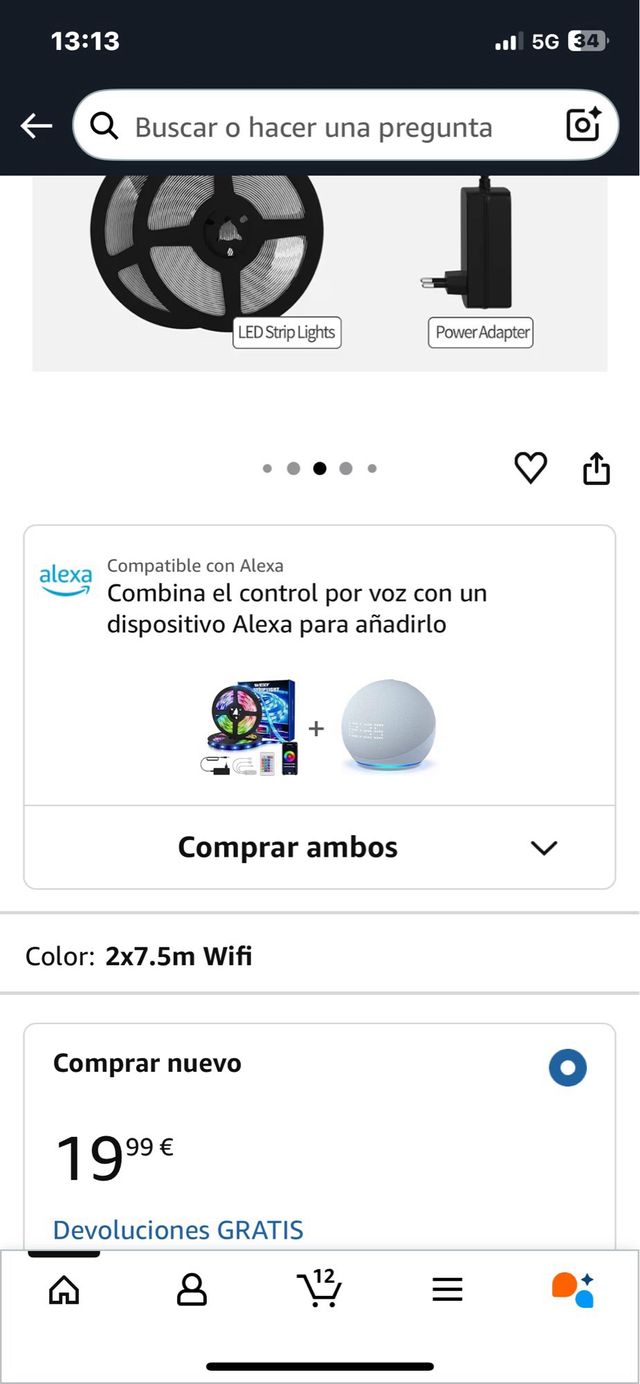Viewport: 640px width, 1384px height.
Task: Share this product
Action: [596, 468]
